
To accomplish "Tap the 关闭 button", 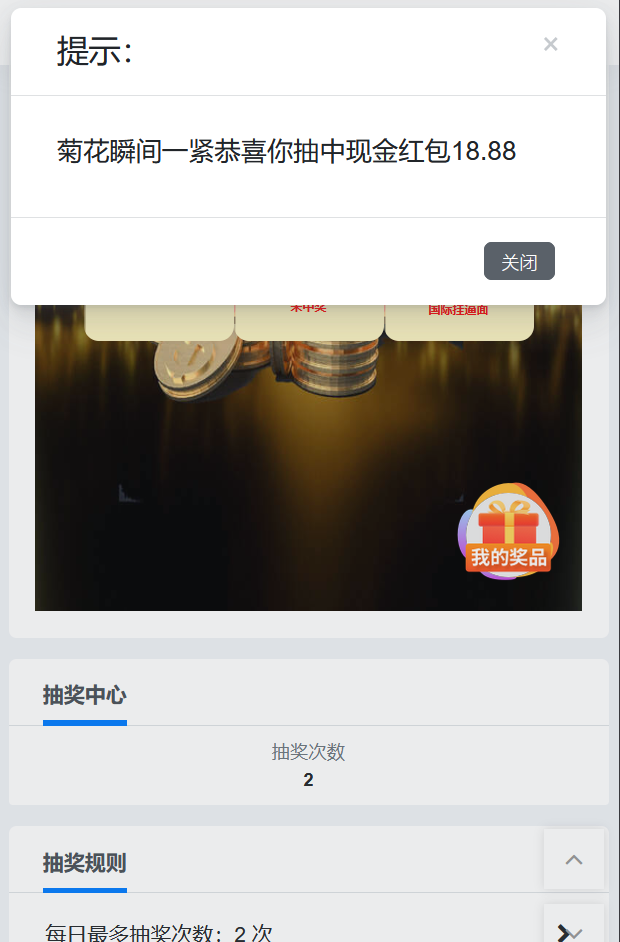I will point(519,262).
